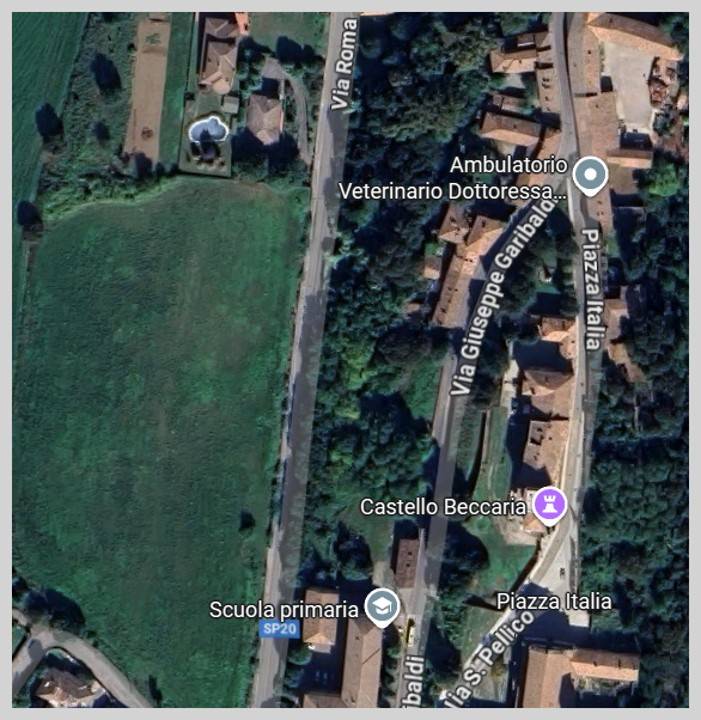
Task: Tap the Scuola primaria place marker
Action: (381, 606)
